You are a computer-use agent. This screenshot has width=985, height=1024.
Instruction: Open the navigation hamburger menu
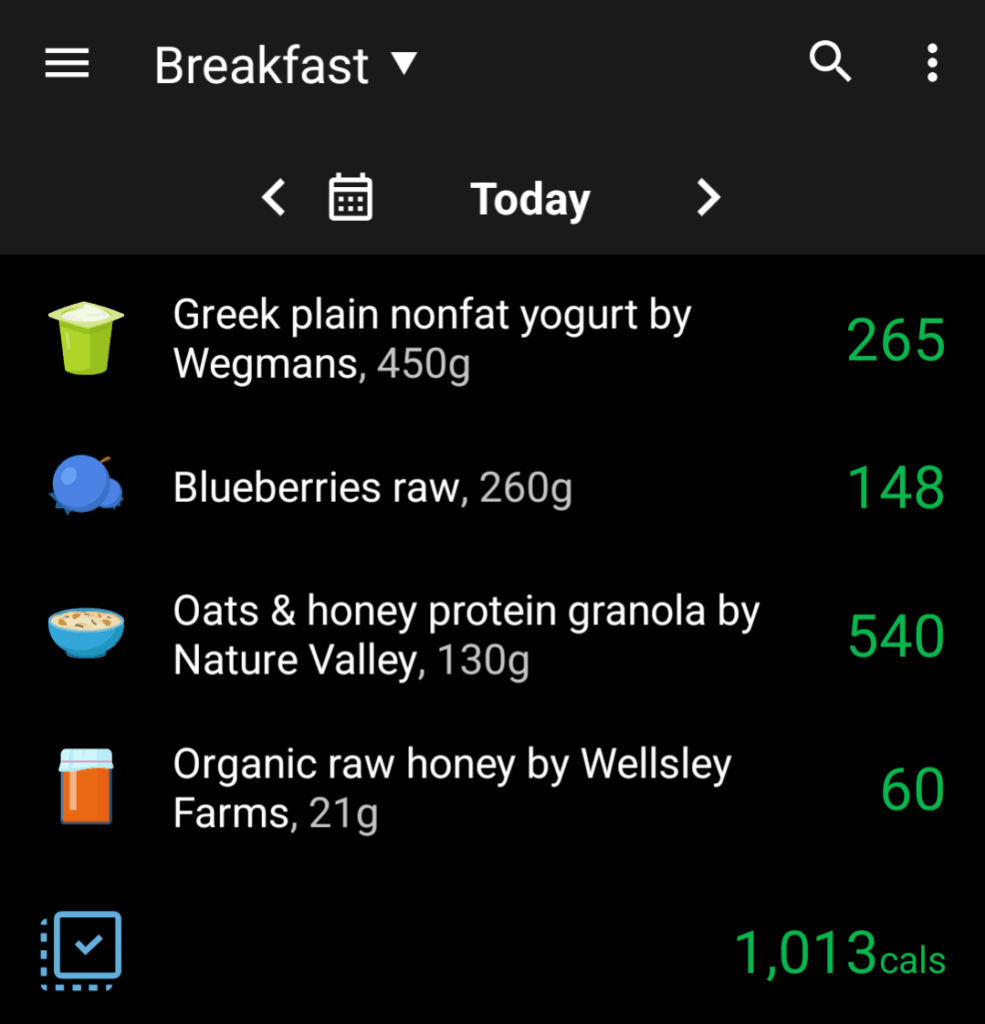66,63
